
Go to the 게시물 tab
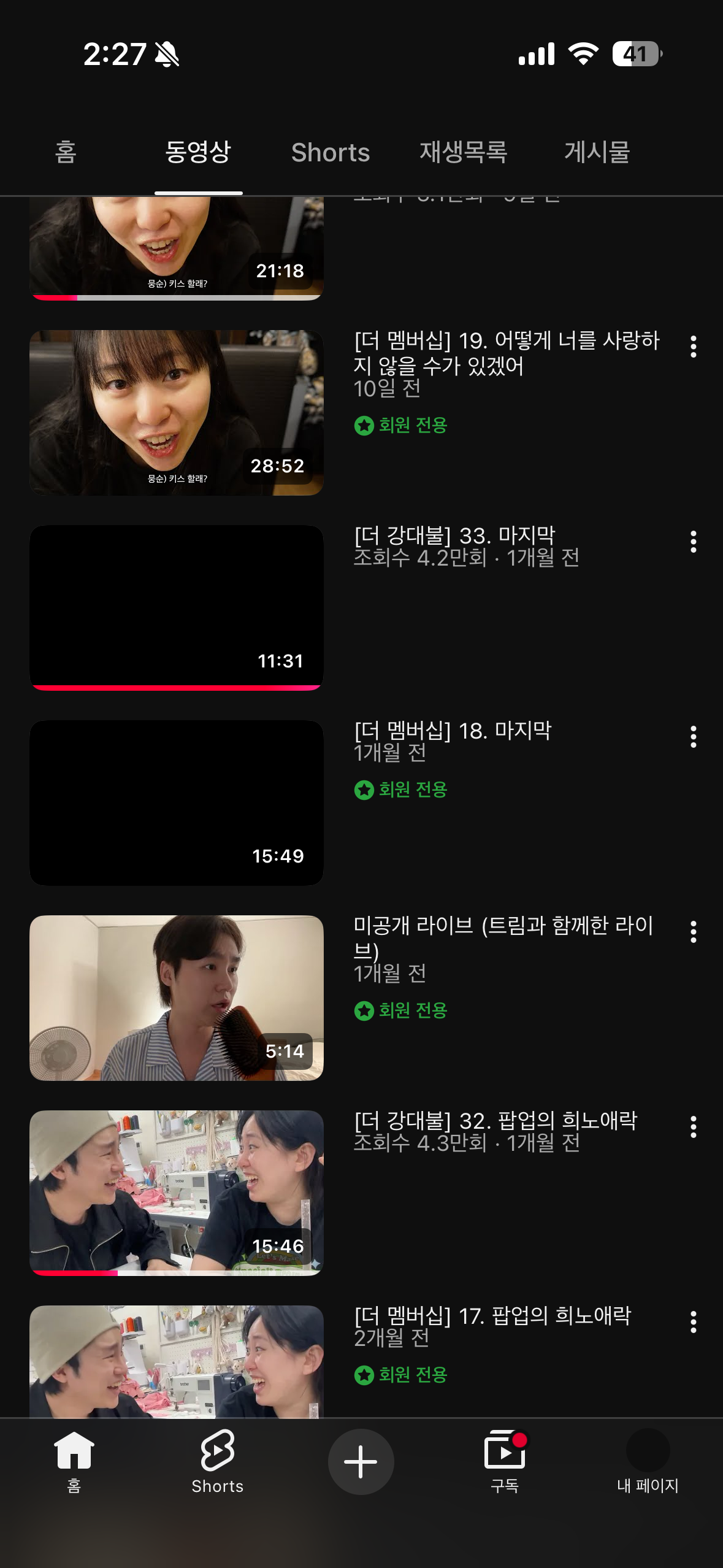click(x=597, y=152)
